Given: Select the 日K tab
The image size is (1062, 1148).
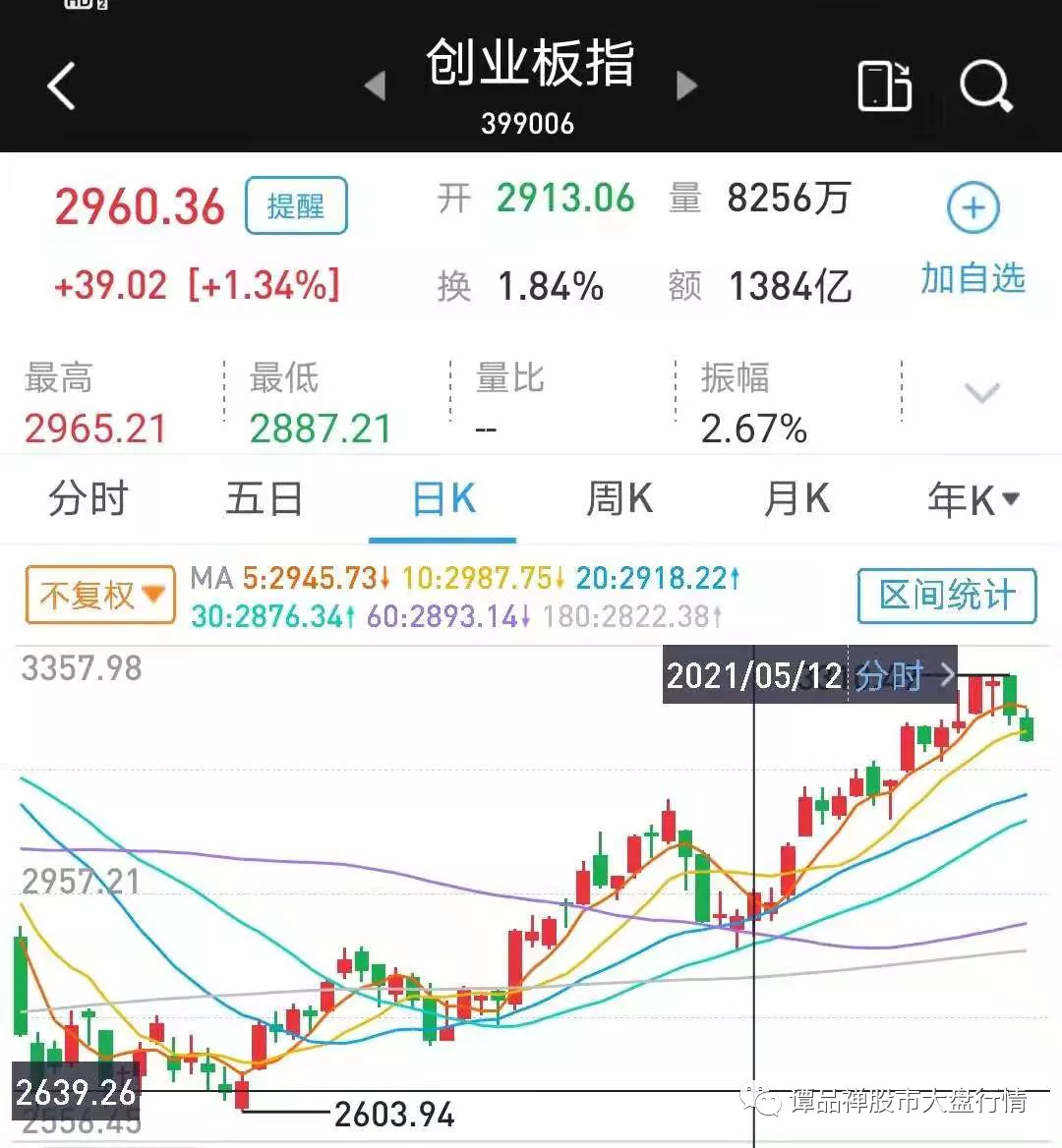Looking at the screenshot, I should 443,499.
